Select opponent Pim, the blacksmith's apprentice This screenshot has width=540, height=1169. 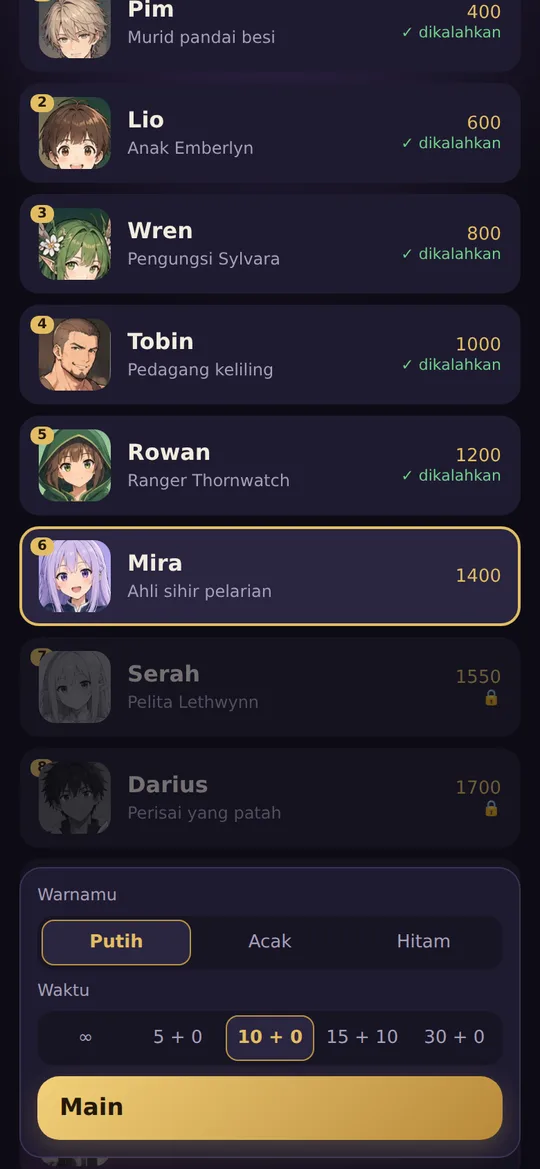pyautogui.click(x=269, y=30)
